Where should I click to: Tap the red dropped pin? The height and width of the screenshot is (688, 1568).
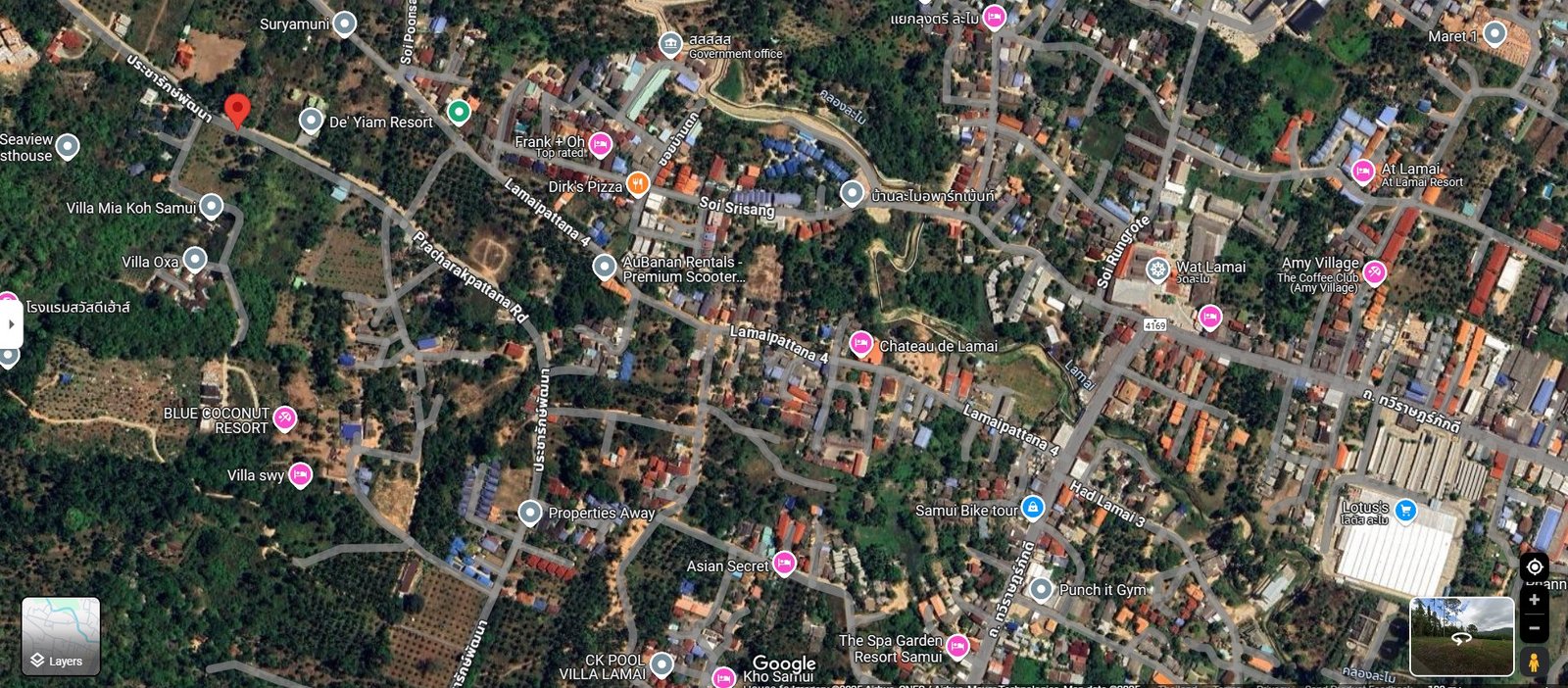pyautogui.click(x=237, y=111)
